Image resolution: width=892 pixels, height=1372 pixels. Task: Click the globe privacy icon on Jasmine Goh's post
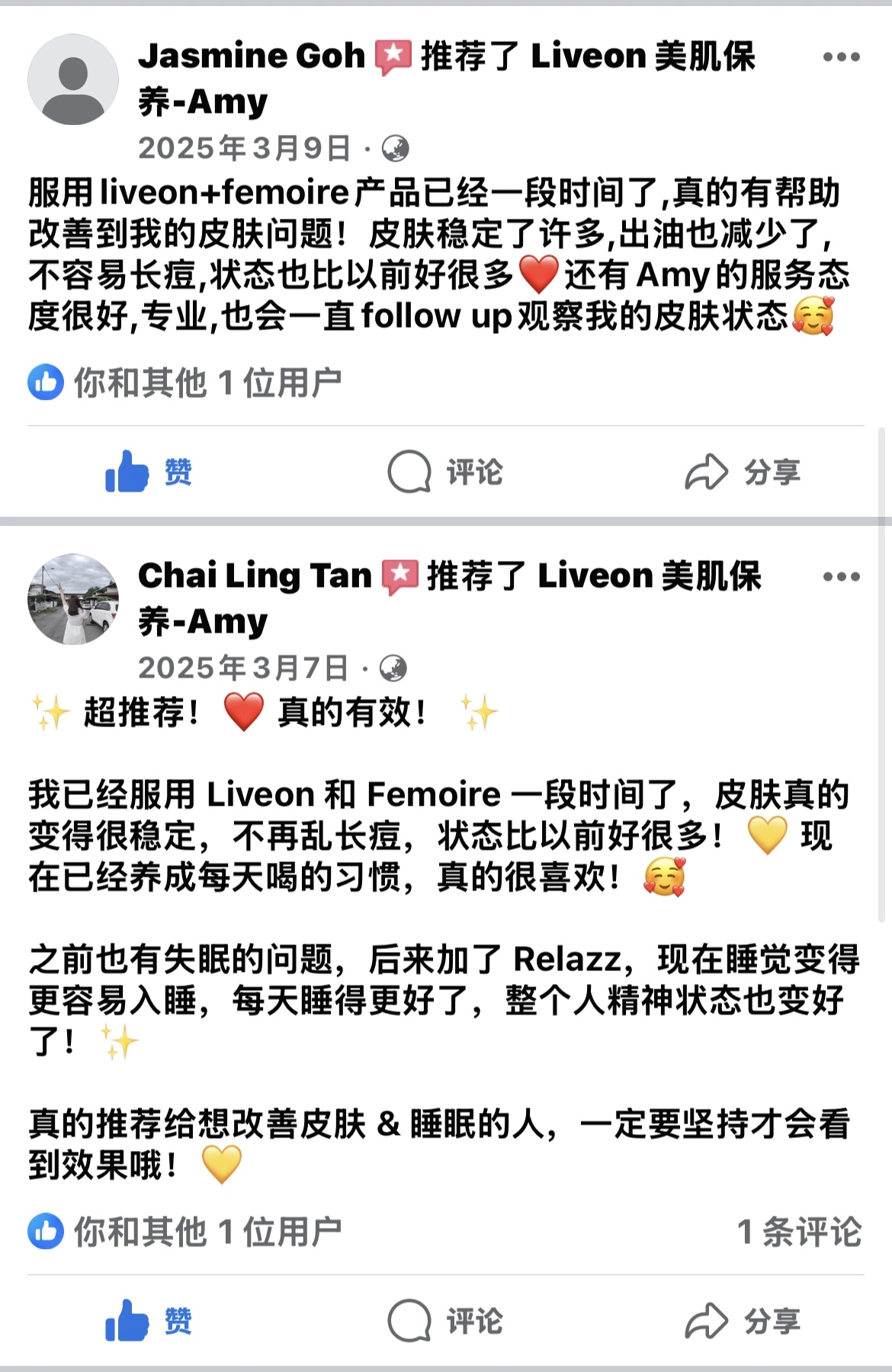coord(396,147)
